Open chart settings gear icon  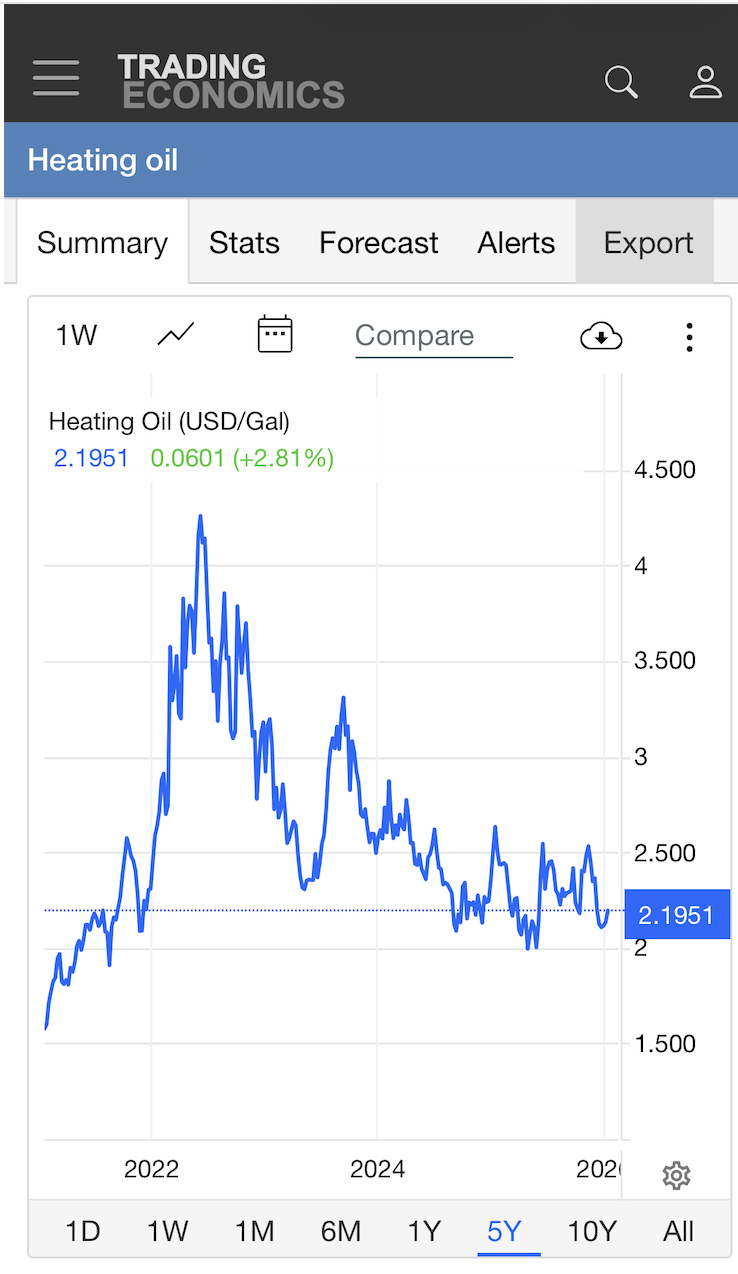pos(677,1176)
